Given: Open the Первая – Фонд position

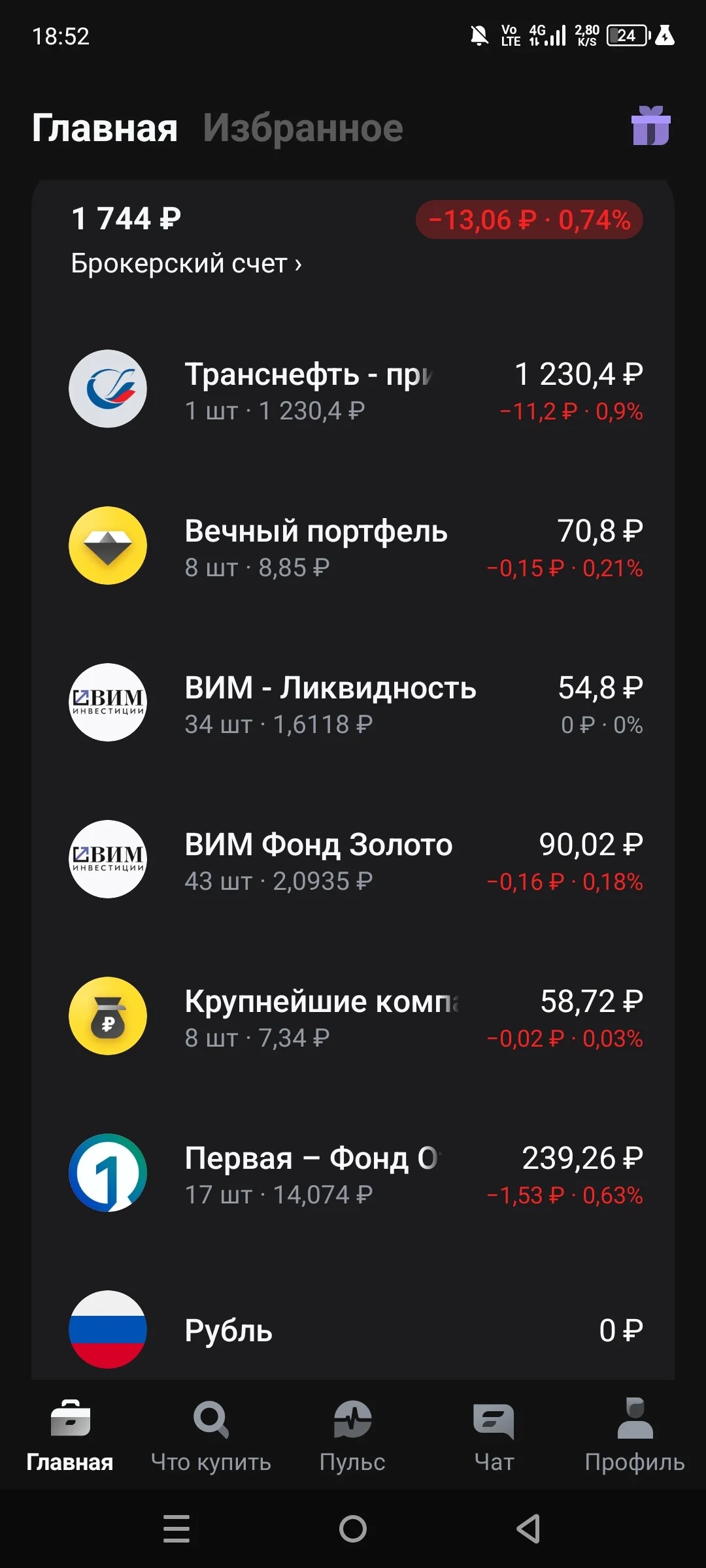Looking at the screenshot, I should (353, 1174).
